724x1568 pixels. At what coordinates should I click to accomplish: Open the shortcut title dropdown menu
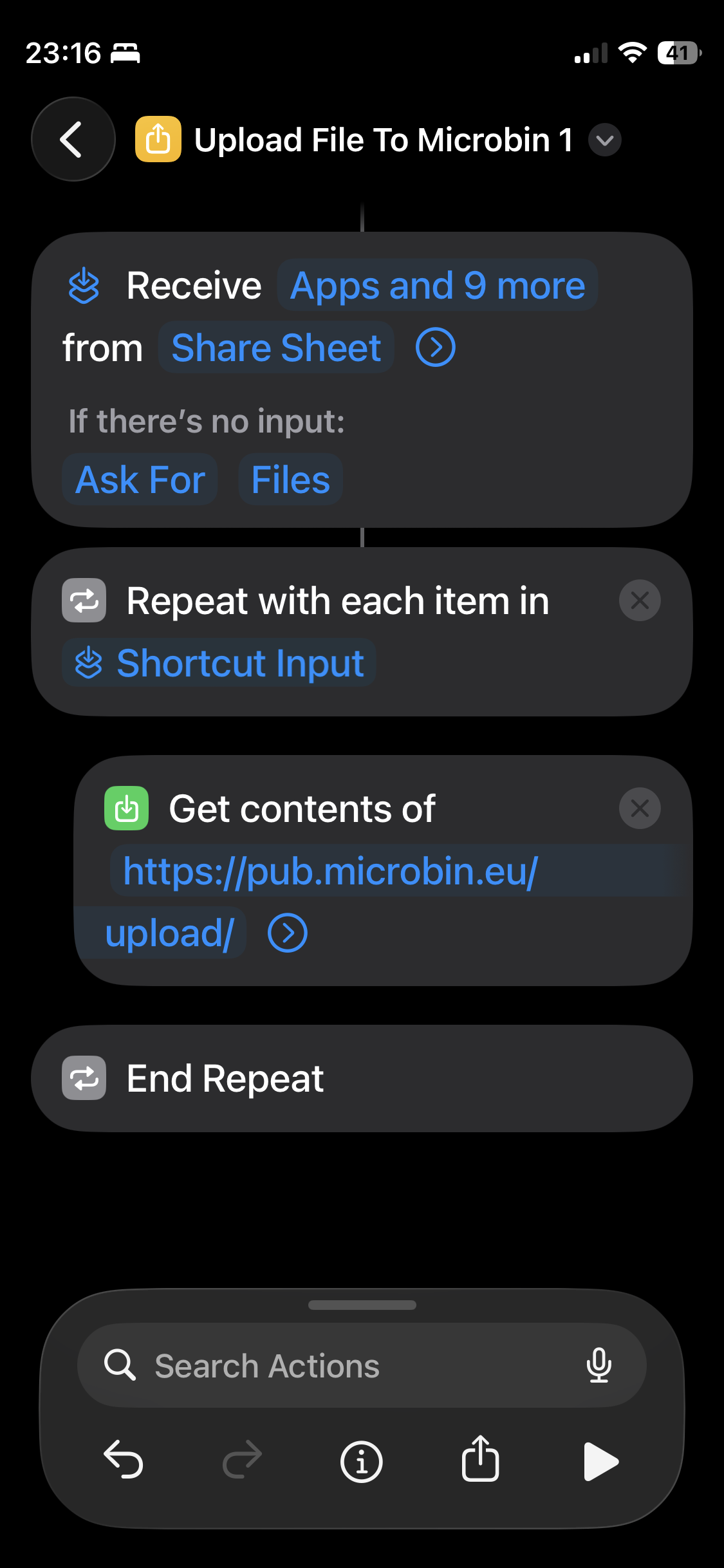[605, 140]
